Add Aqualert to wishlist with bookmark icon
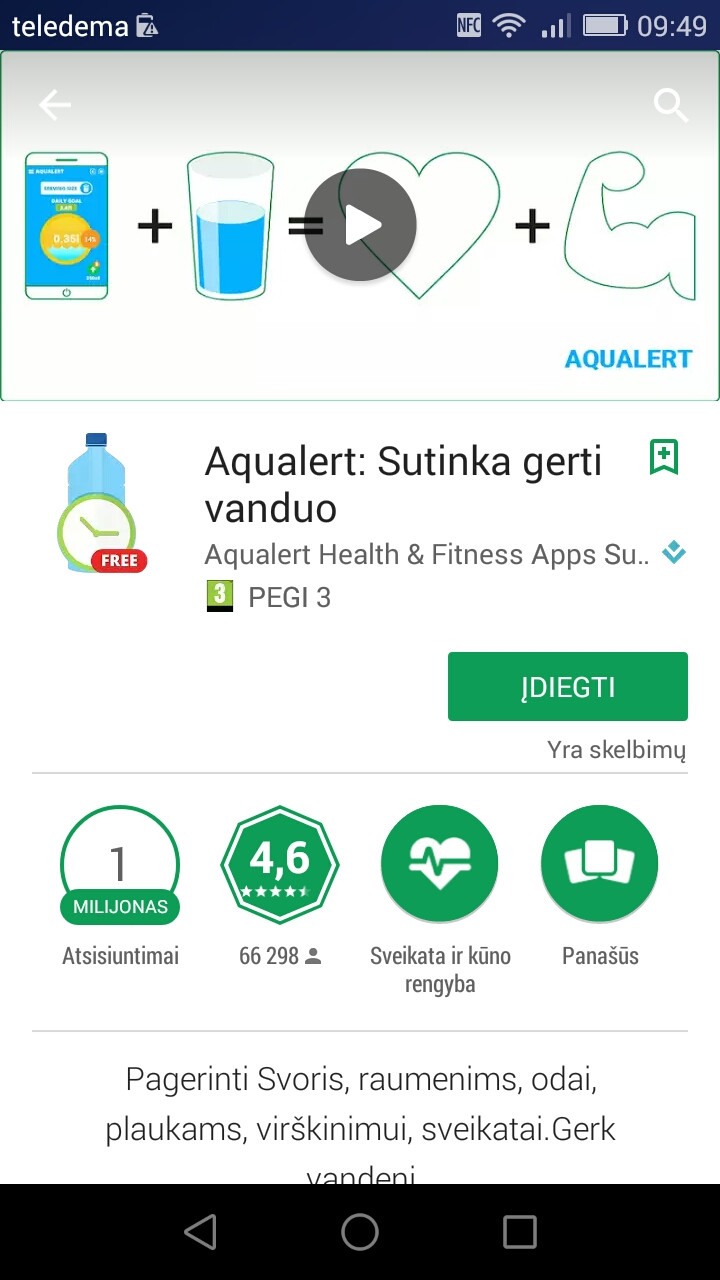The image size is (720, 1280). tap(663, 457)
